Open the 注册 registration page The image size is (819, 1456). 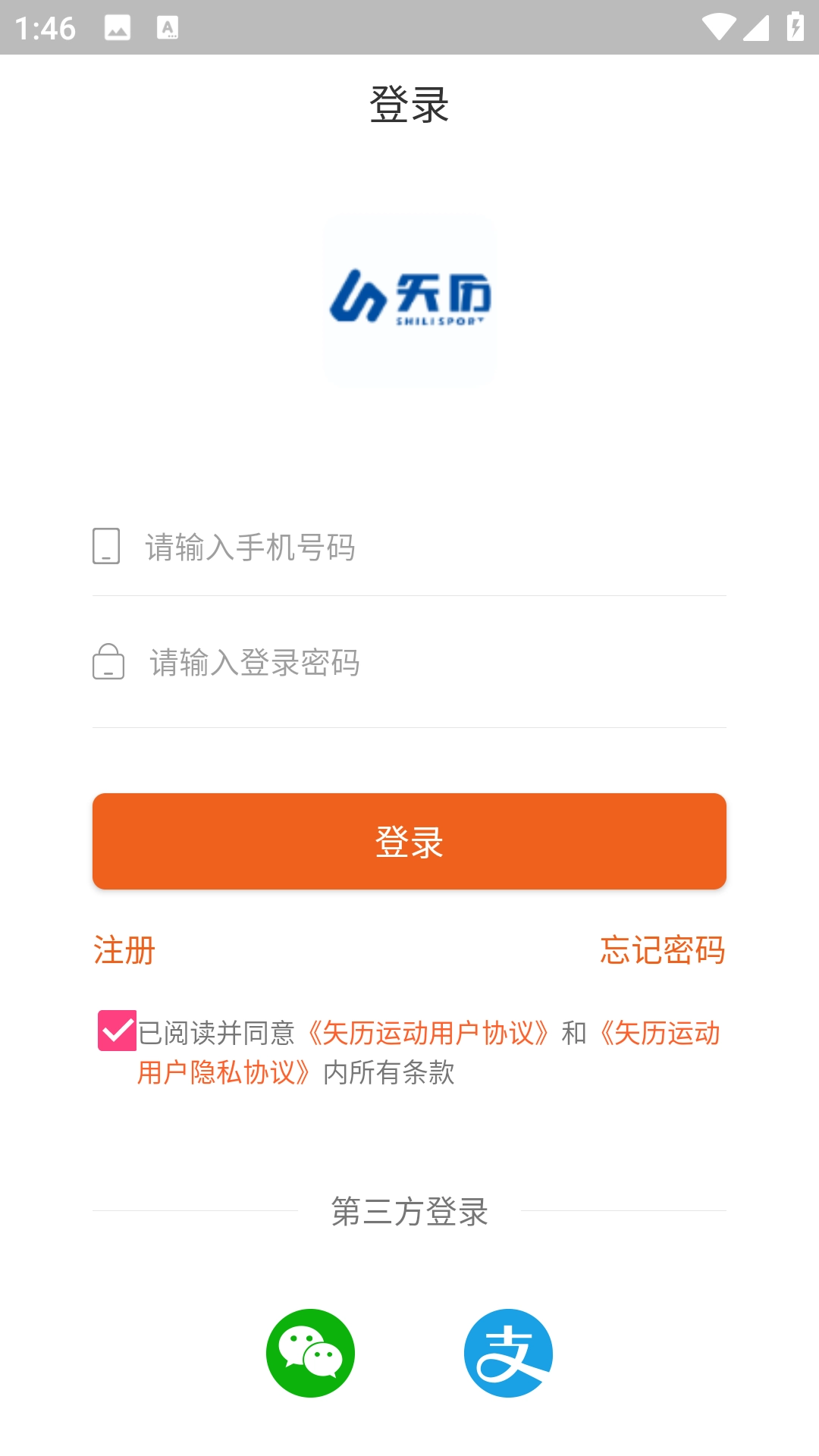[x=123, y=950]
